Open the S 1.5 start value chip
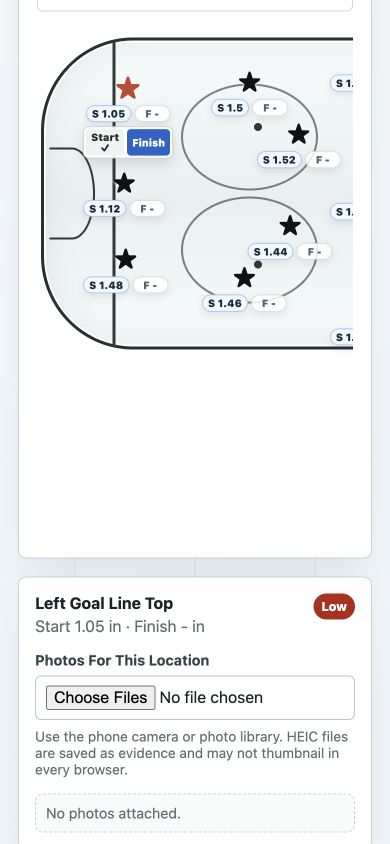 click(x=230, y=108)
